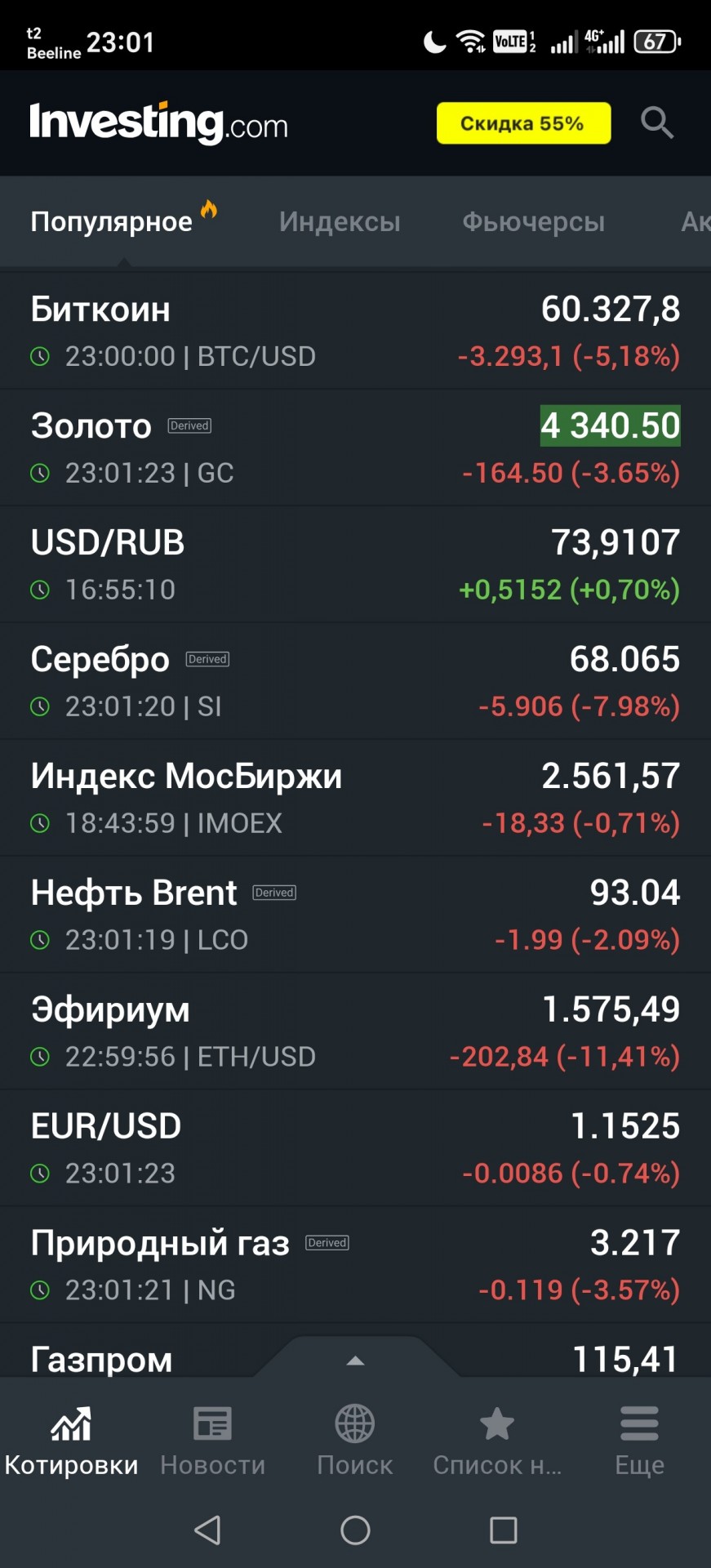Open the Нефть Brent quote
This screenshot has width=711, height=1568.
[355, 915]
